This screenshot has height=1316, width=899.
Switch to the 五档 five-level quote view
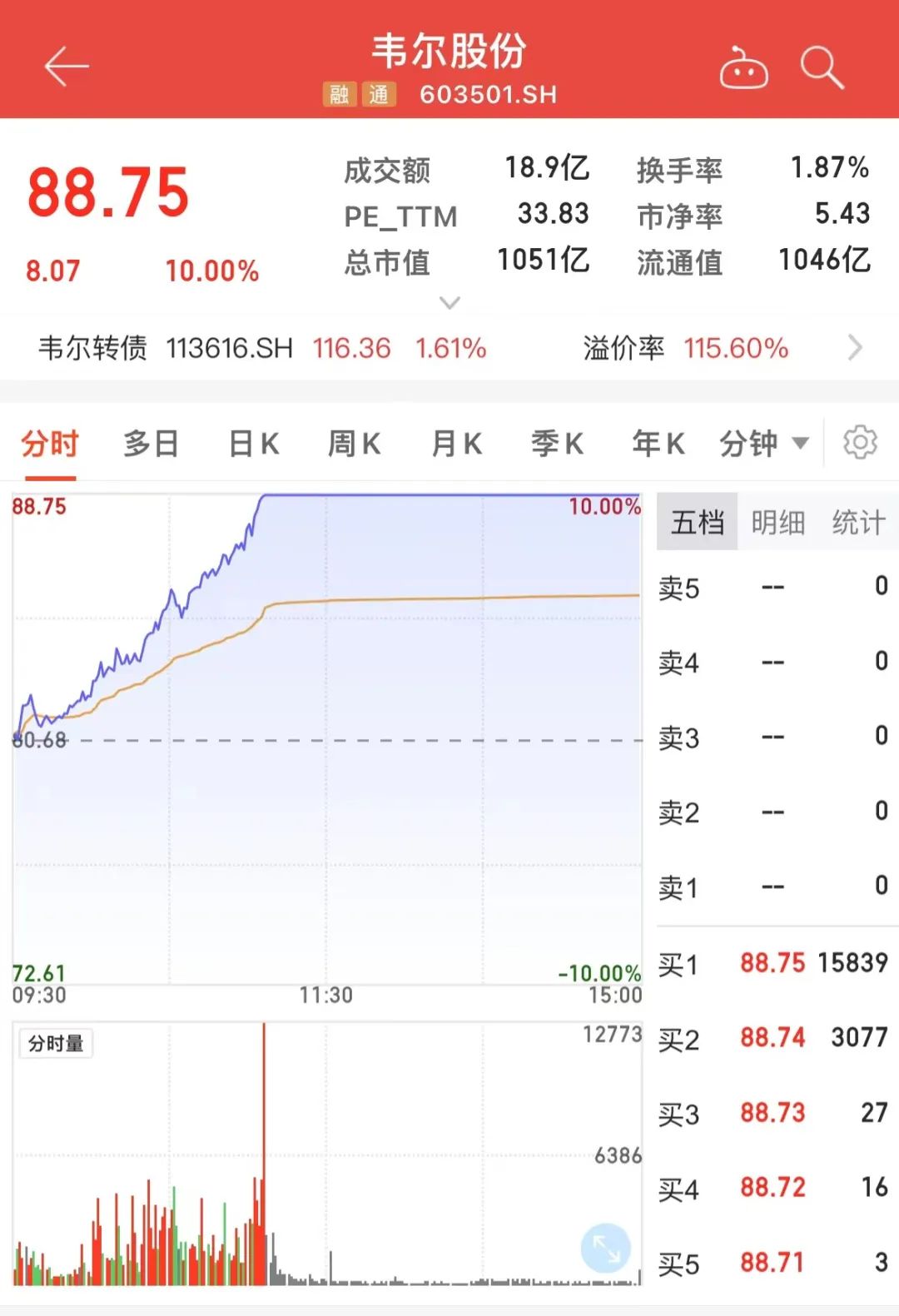tap(698, 522)
